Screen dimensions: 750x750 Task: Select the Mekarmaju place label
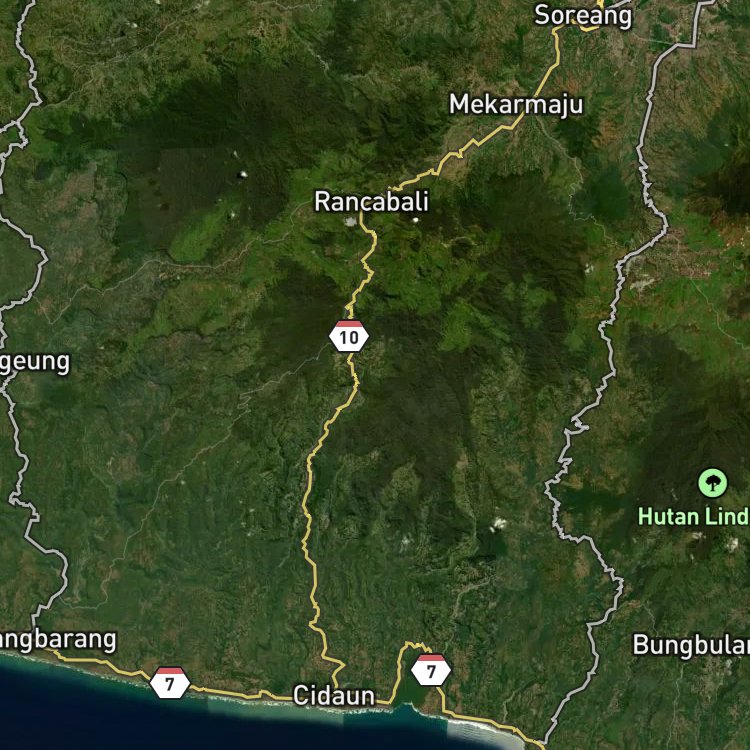click(x=516, y=104)
